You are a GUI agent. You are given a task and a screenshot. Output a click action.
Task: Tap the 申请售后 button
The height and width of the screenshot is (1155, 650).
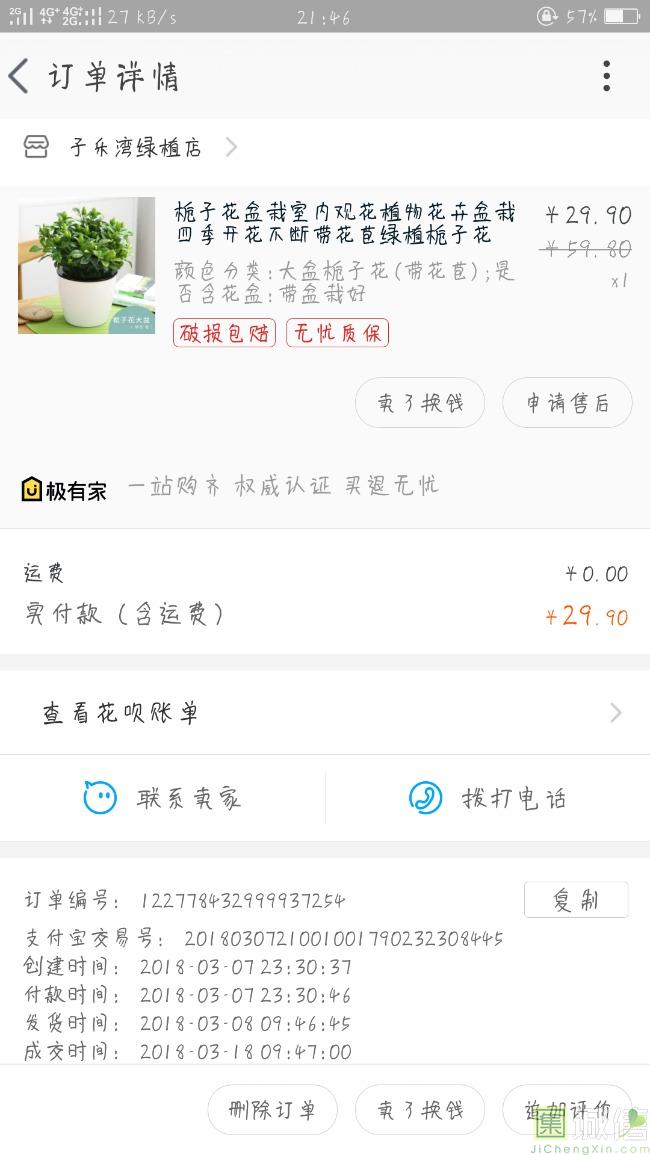tap(567, 403)
